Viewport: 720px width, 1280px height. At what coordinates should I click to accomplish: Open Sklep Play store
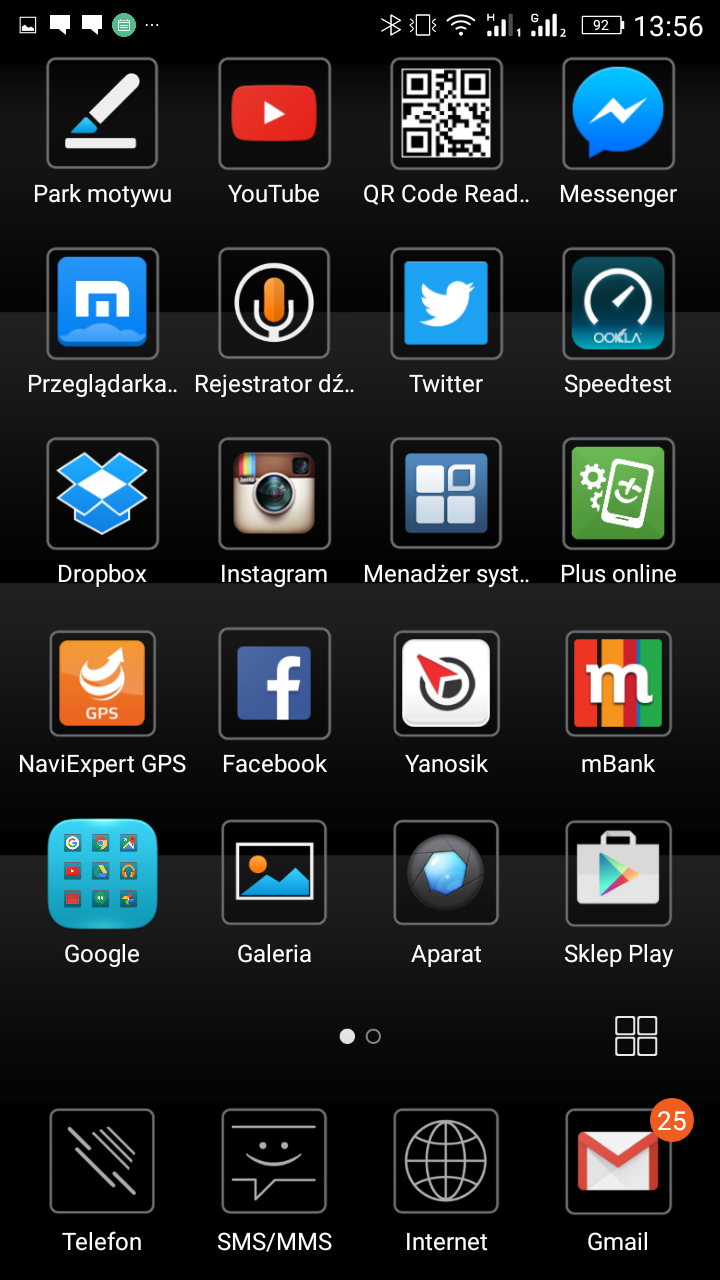(618, 873)
